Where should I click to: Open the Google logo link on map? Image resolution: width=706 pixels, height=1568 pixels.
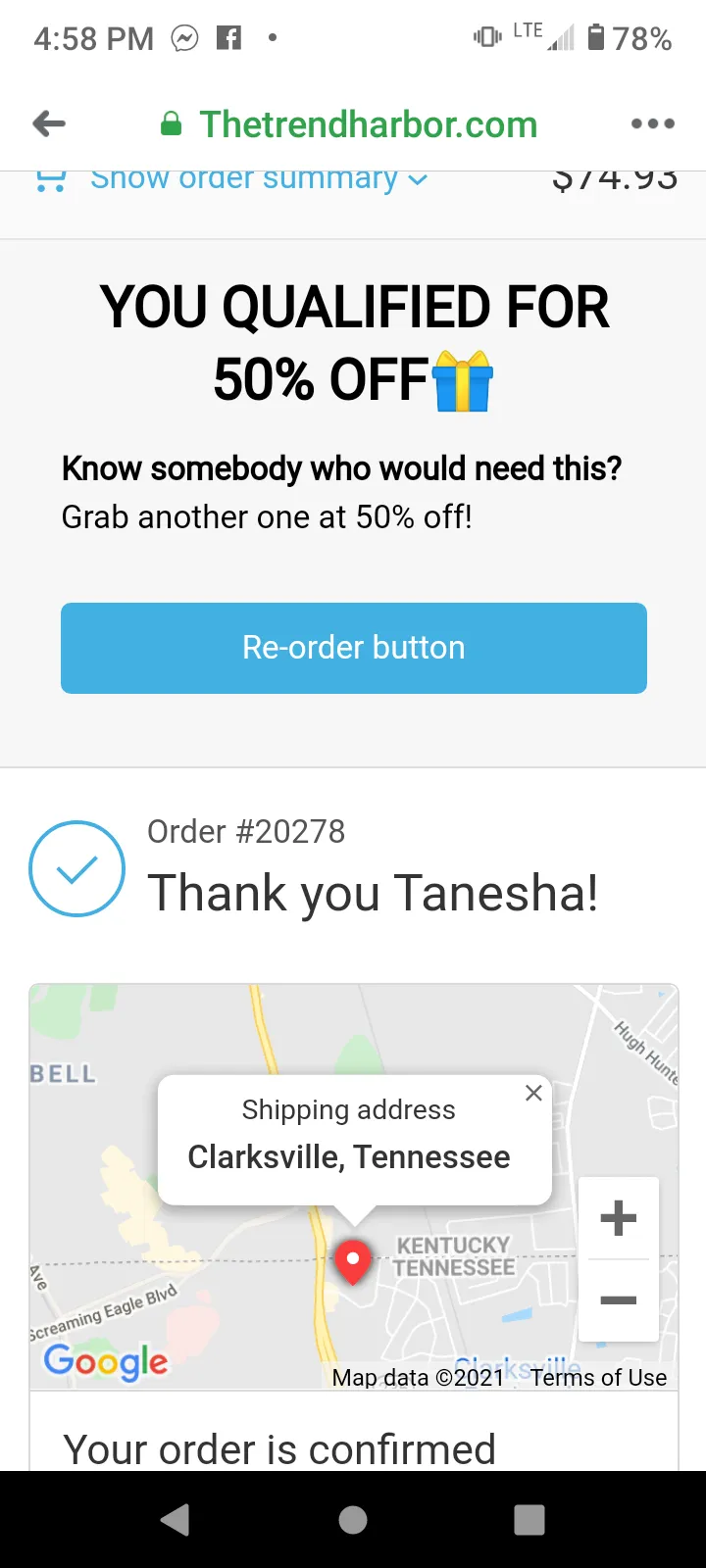tap(106, 1361)
